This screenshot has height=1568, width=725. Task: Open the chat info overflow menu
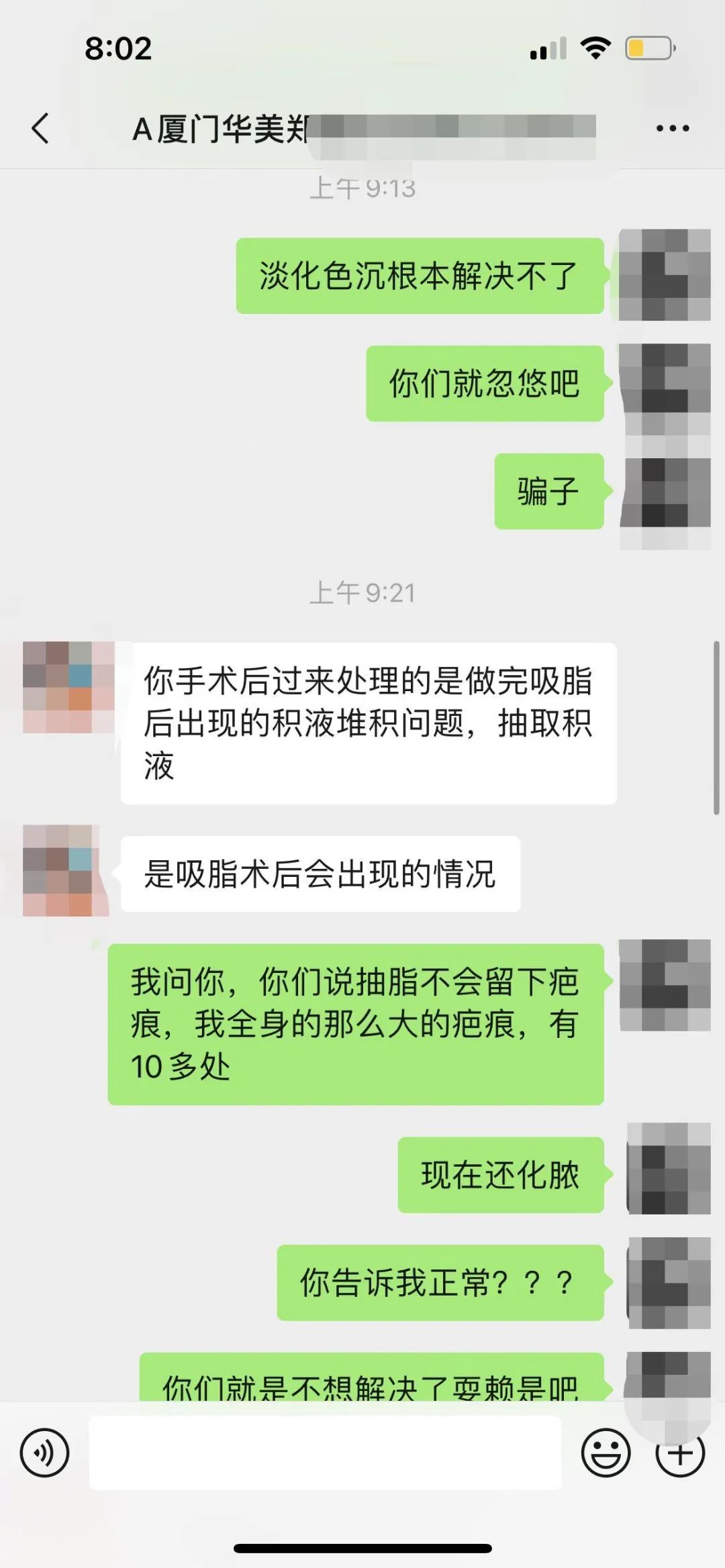point(673,128)
